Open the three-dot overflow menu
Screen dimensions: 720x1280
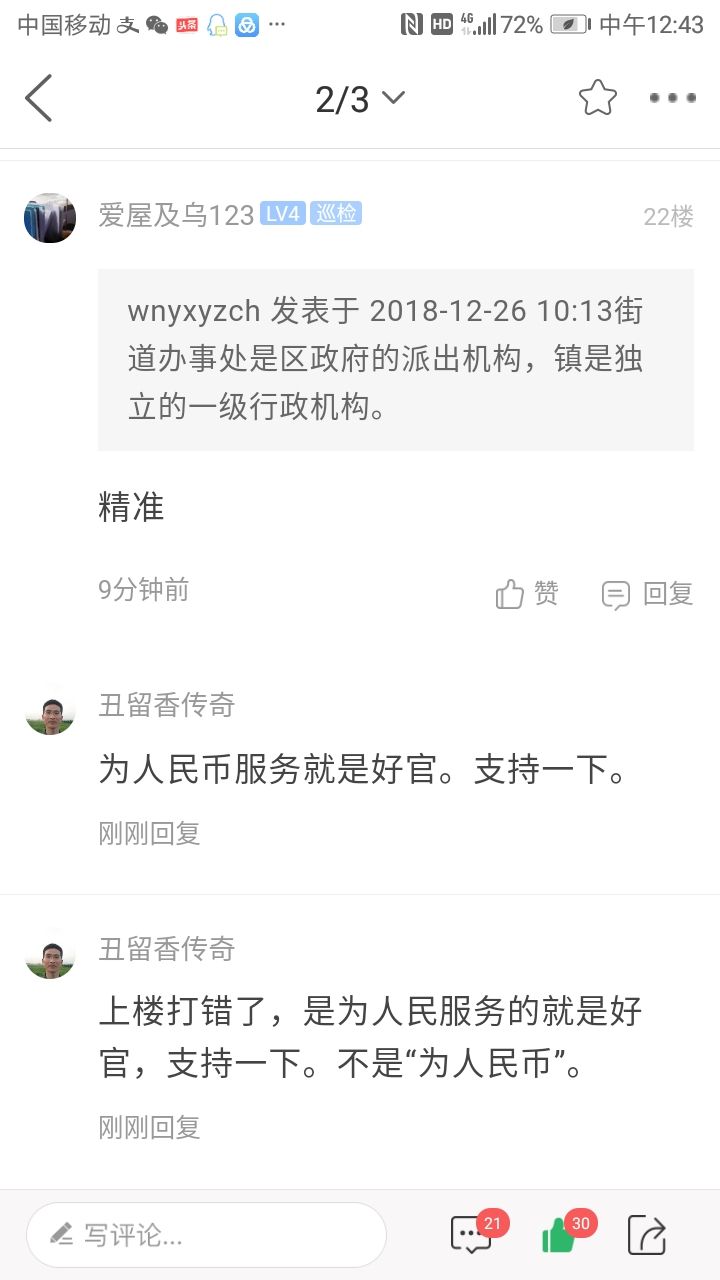672,98
